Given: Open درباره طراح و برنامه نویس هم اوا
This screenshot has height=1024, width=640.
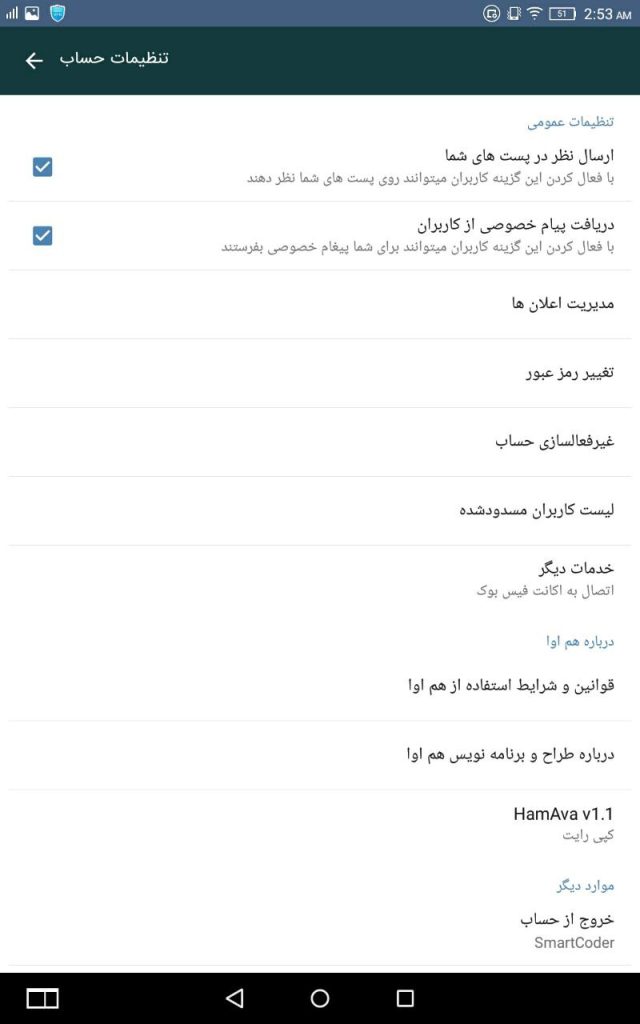Looking at the screenshot, I should tap(320, 756).
